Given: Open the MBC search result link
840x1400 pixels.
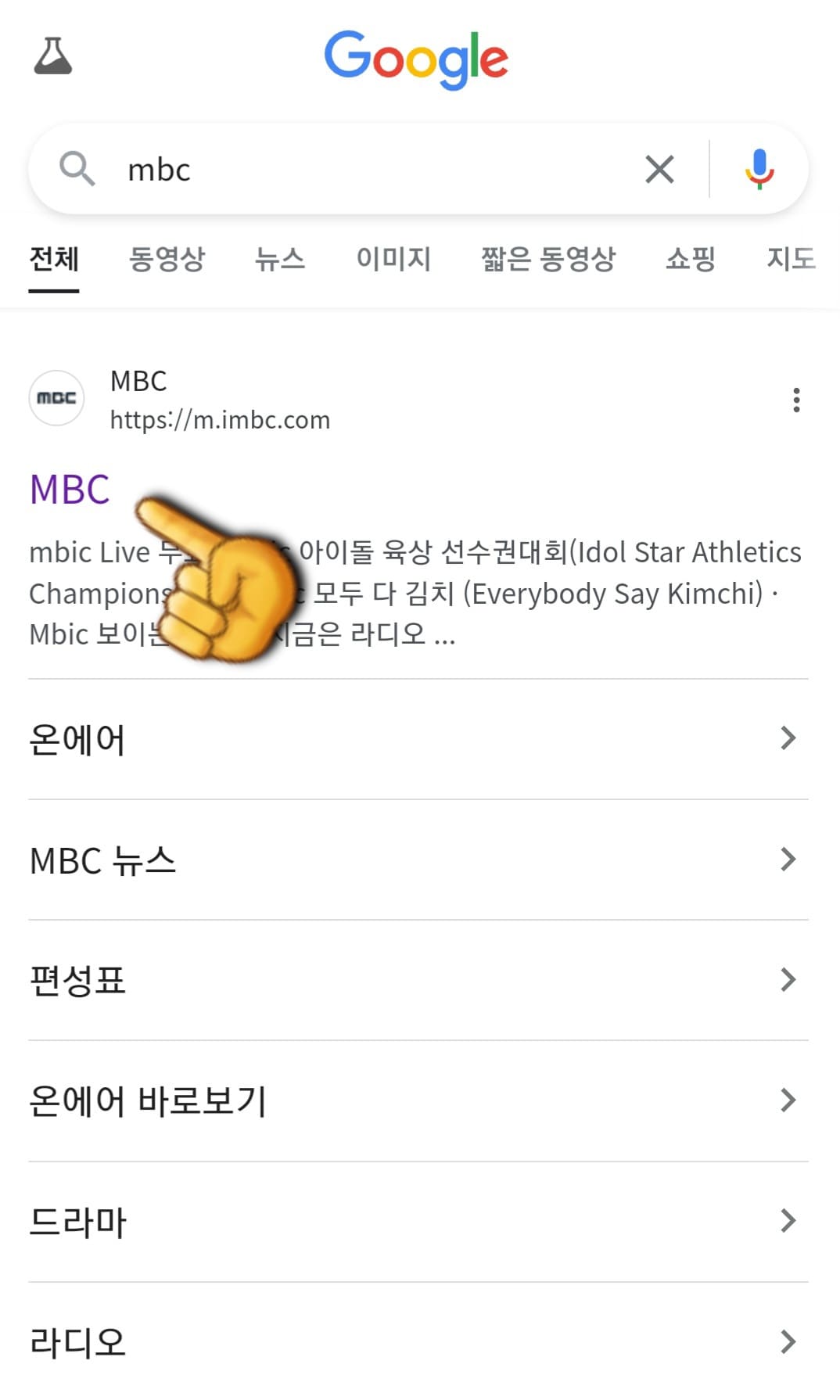Looking at the screenshot, I should pyautogui.click(x=70, y=490).
